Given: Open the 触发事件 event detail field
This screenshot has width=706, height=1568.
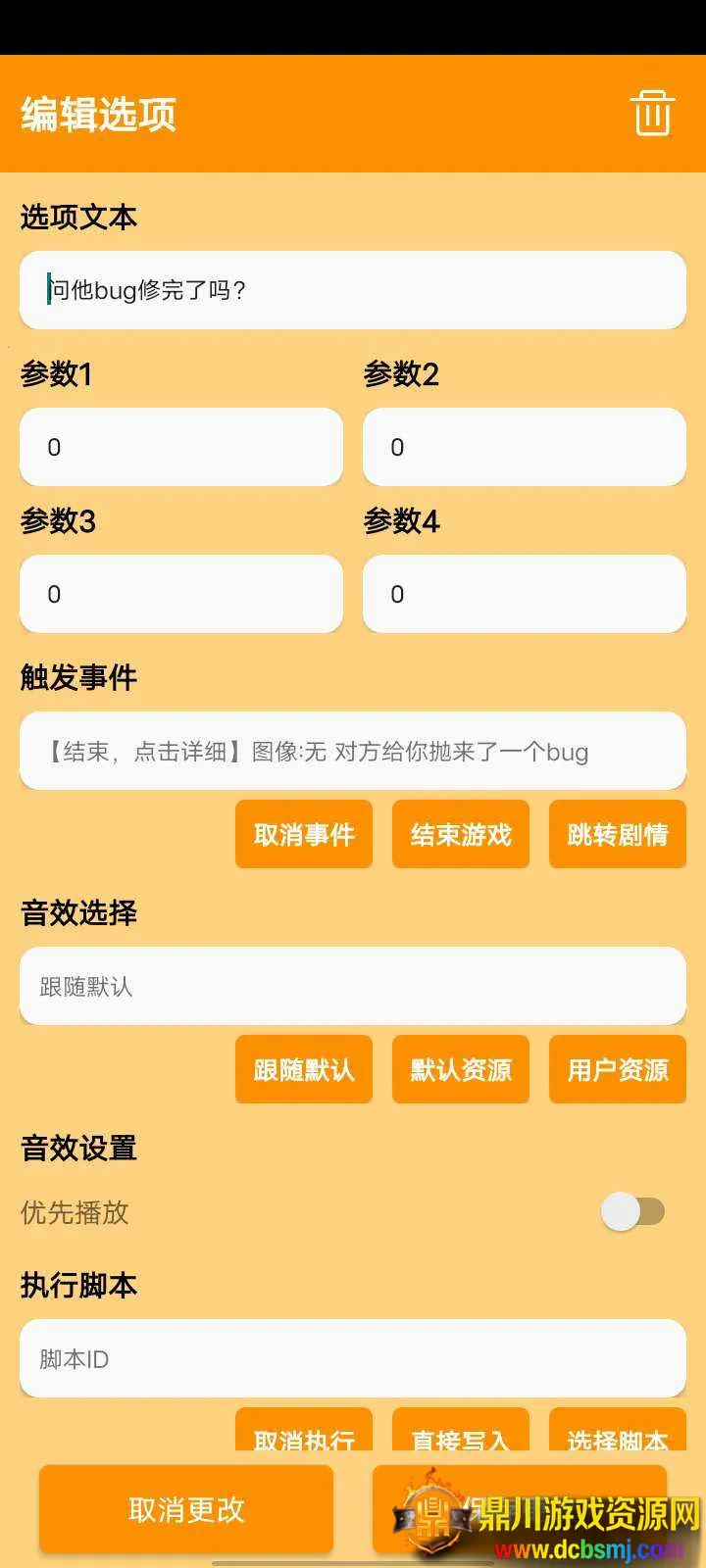Looking at the screenshot, I should [x=353, y=751].
